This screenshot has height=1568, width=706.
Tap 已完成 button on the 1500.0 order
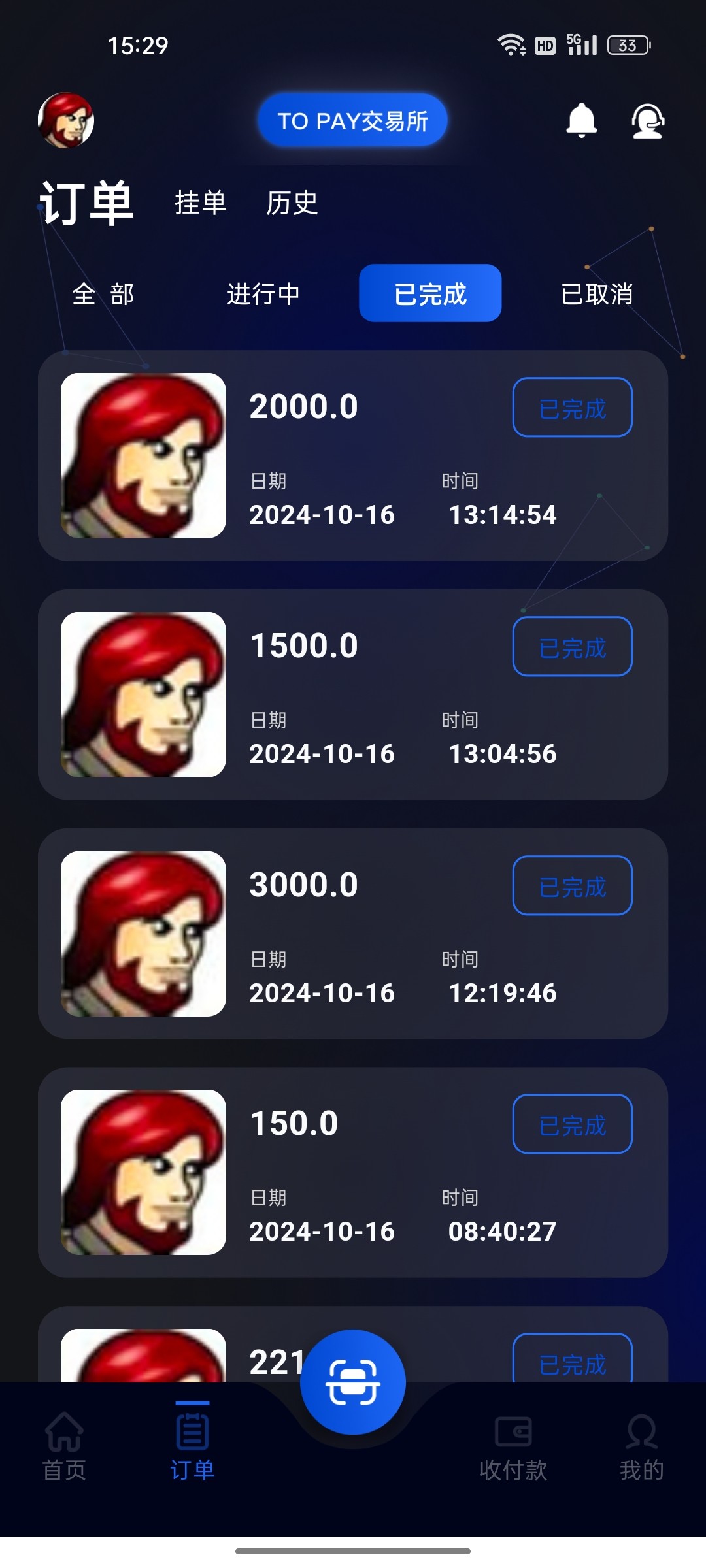click(572, 646)
